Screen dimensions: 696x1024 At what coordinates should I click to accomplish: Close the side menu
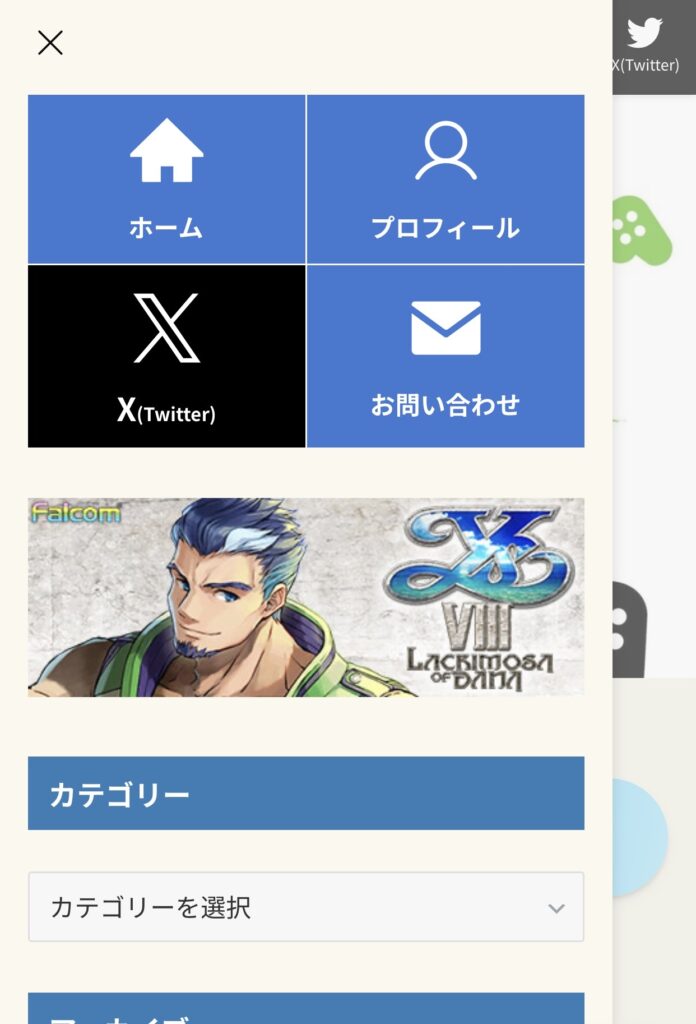point(50,42)
